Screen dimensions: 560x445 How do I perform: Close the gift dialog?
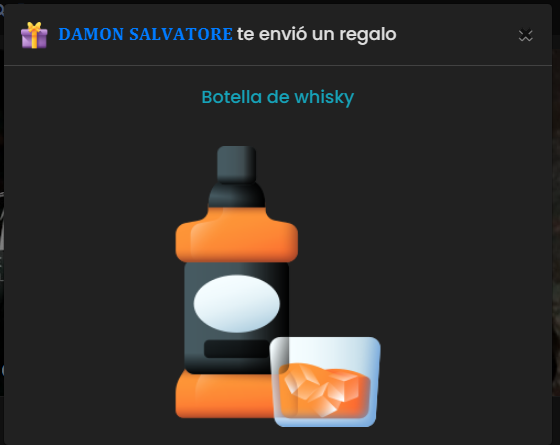(x=525, y=35)
